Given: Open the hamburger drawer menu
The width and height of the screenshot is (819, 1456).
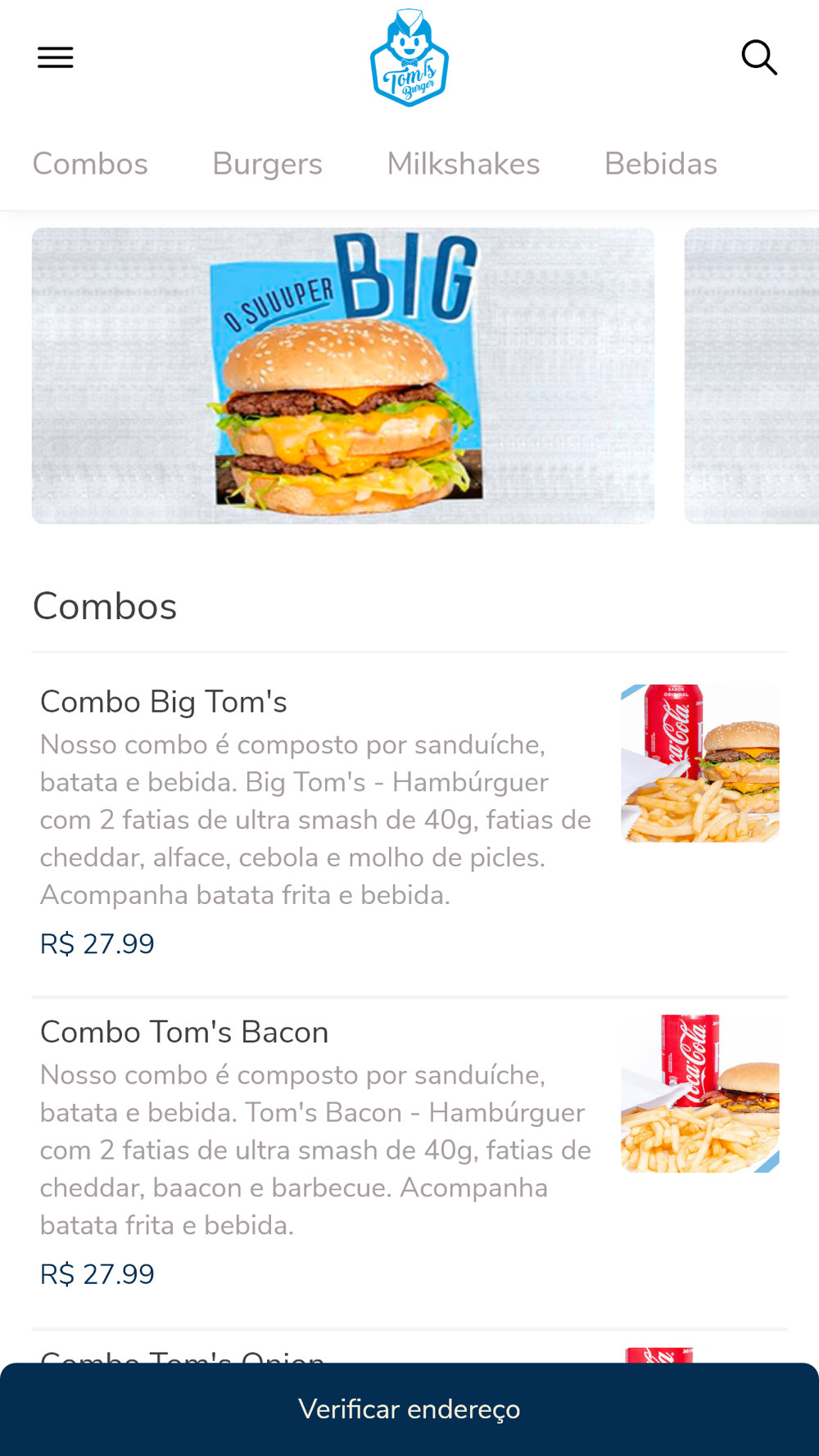Looking at the screenshot, I should click(x=55, y=57).
